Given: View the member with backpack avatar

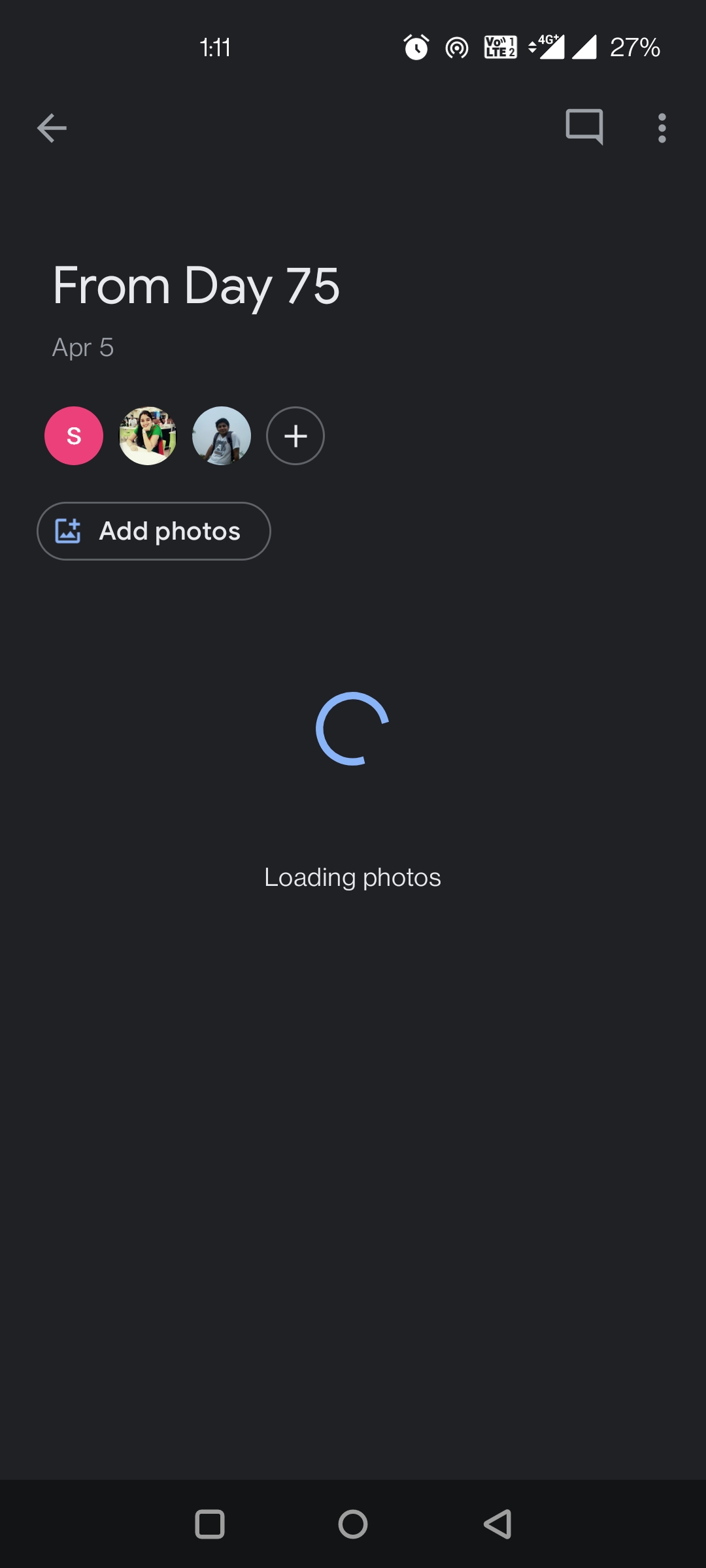Looking at the screenshot, I should 222,436.
